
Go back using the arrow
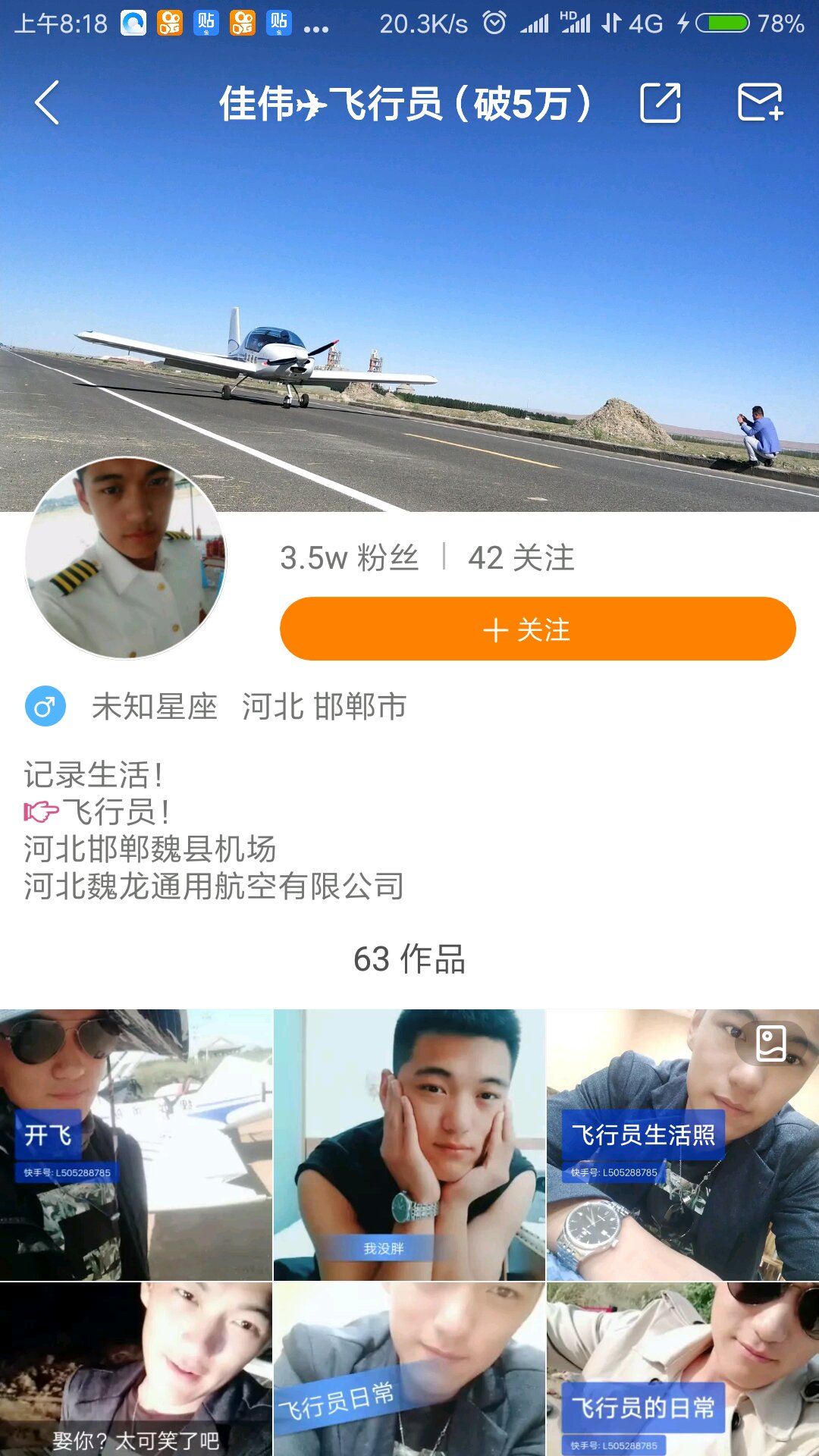(47, 103)
